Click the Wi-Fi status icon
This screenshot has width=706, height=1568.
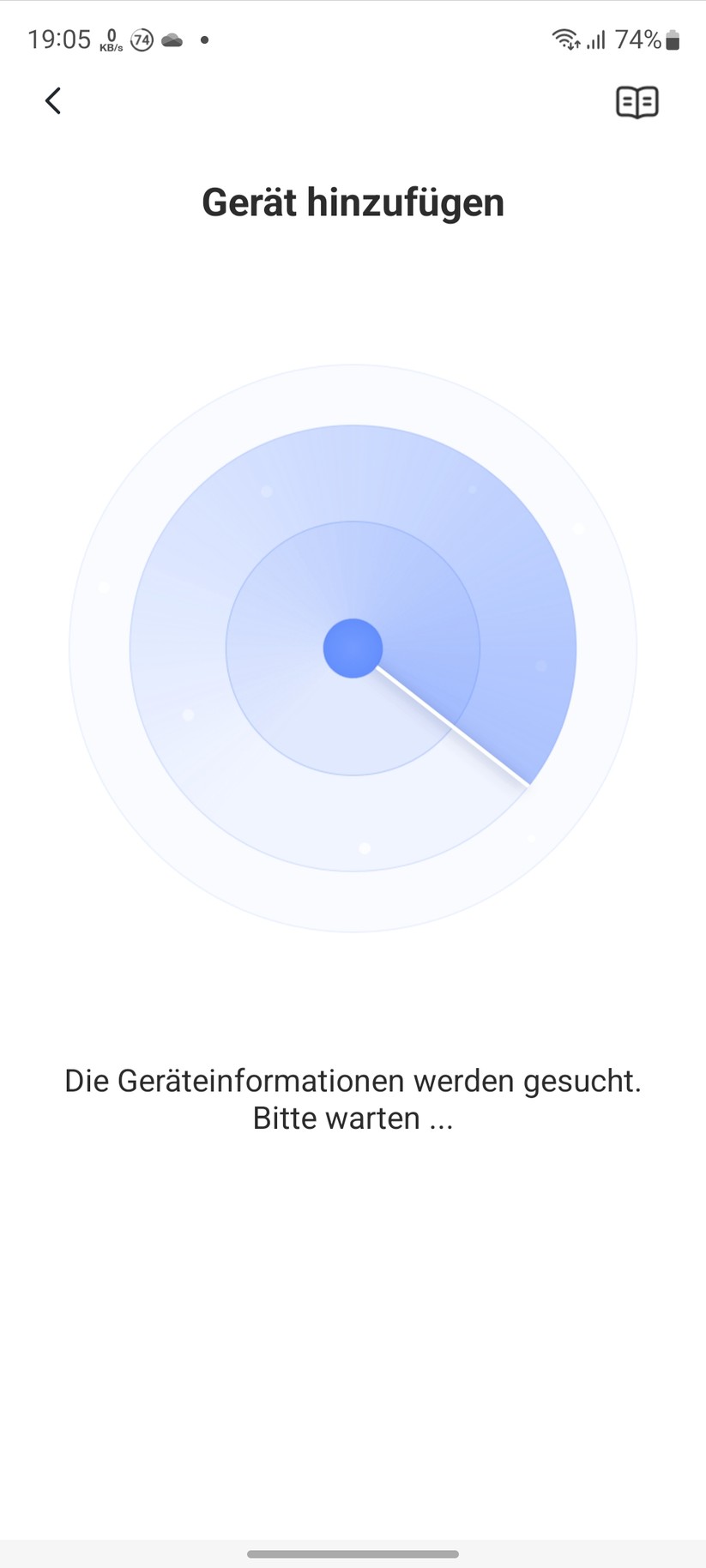(x=564, y=39)
